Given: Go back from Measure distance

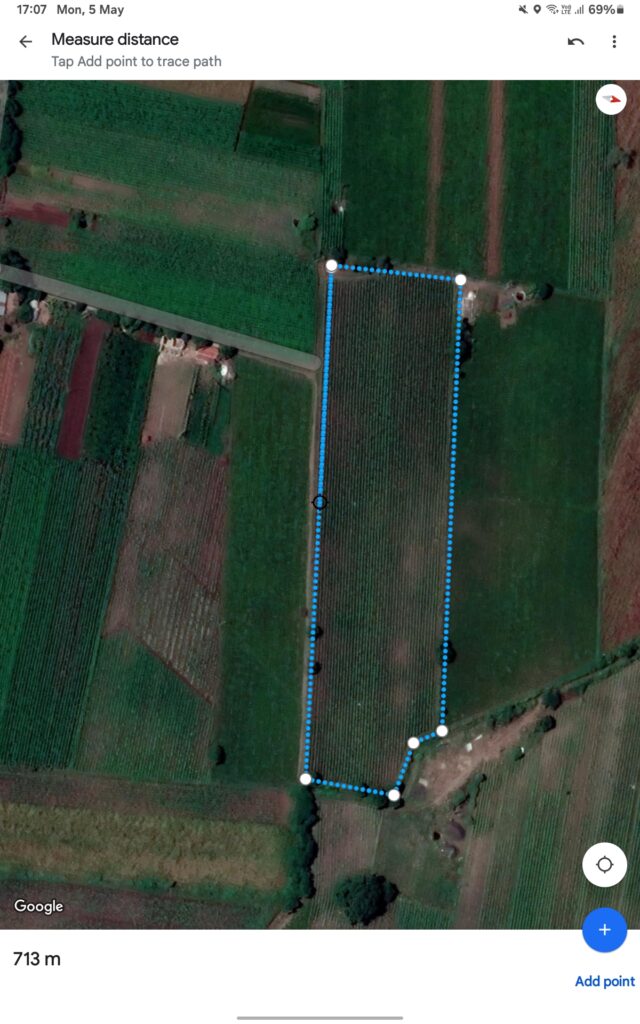Looking at the screenshot, I should point(26,42).
